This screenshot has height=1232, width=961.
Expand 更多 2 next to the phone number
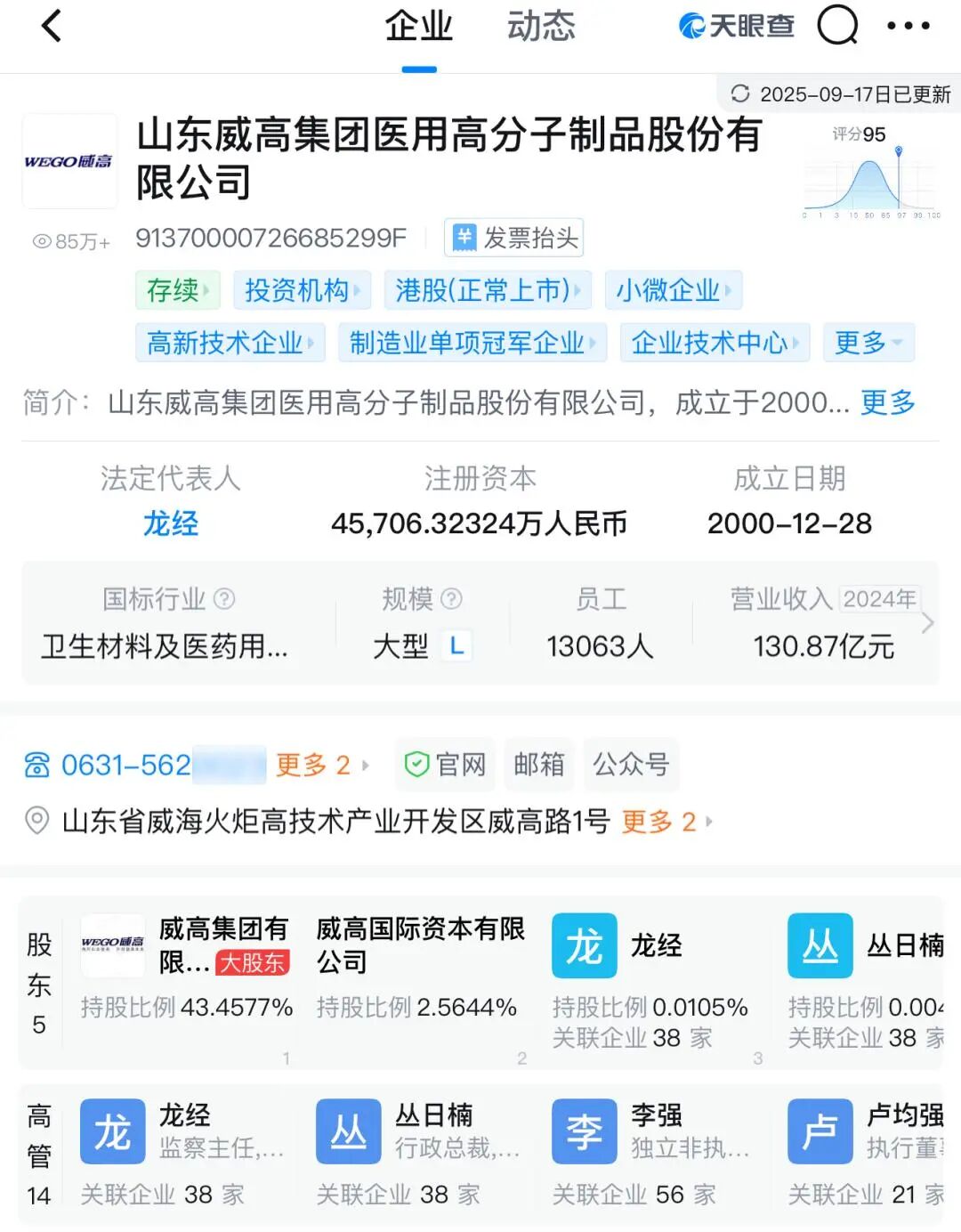click(309, 765)
